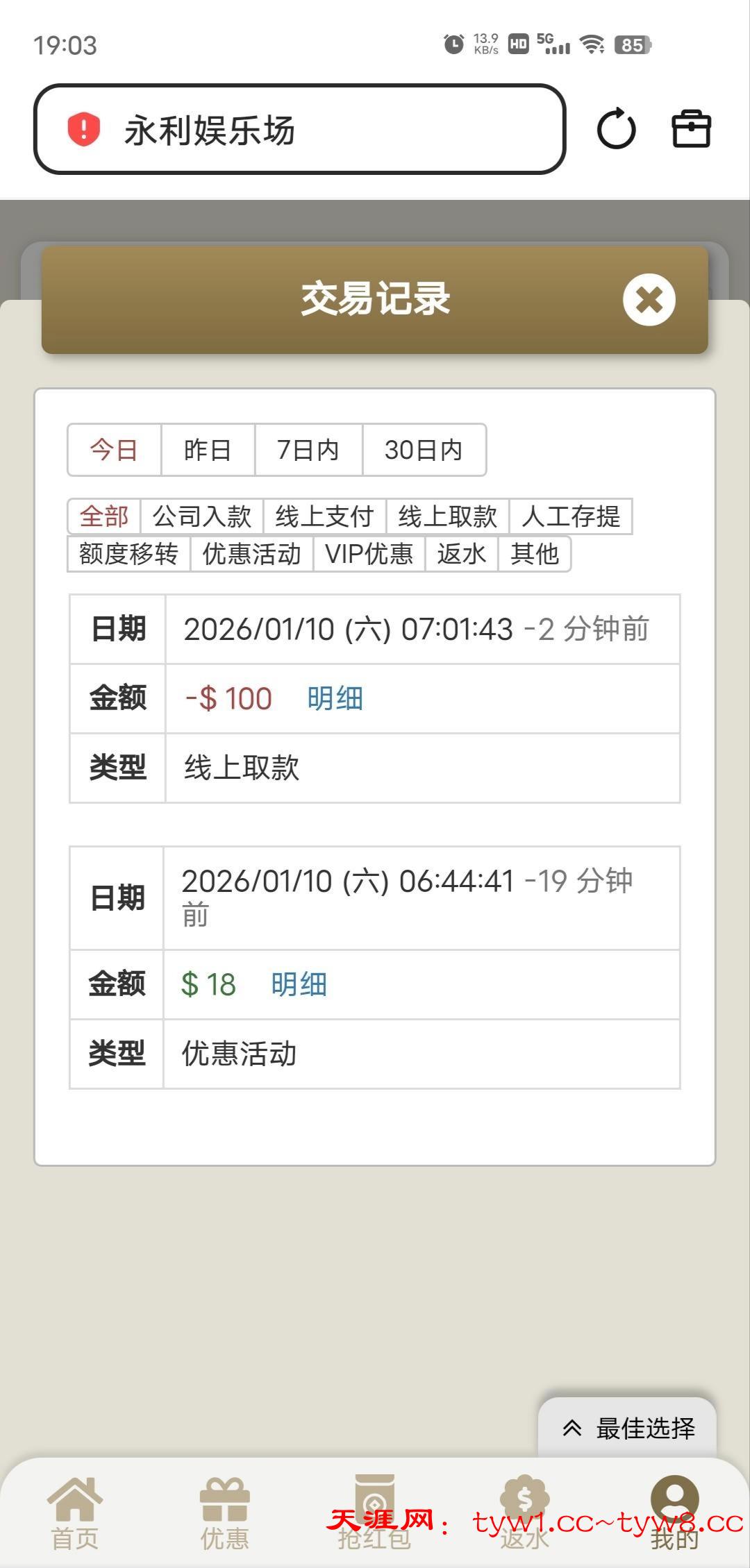Show records from 7日内

[308, 450]
